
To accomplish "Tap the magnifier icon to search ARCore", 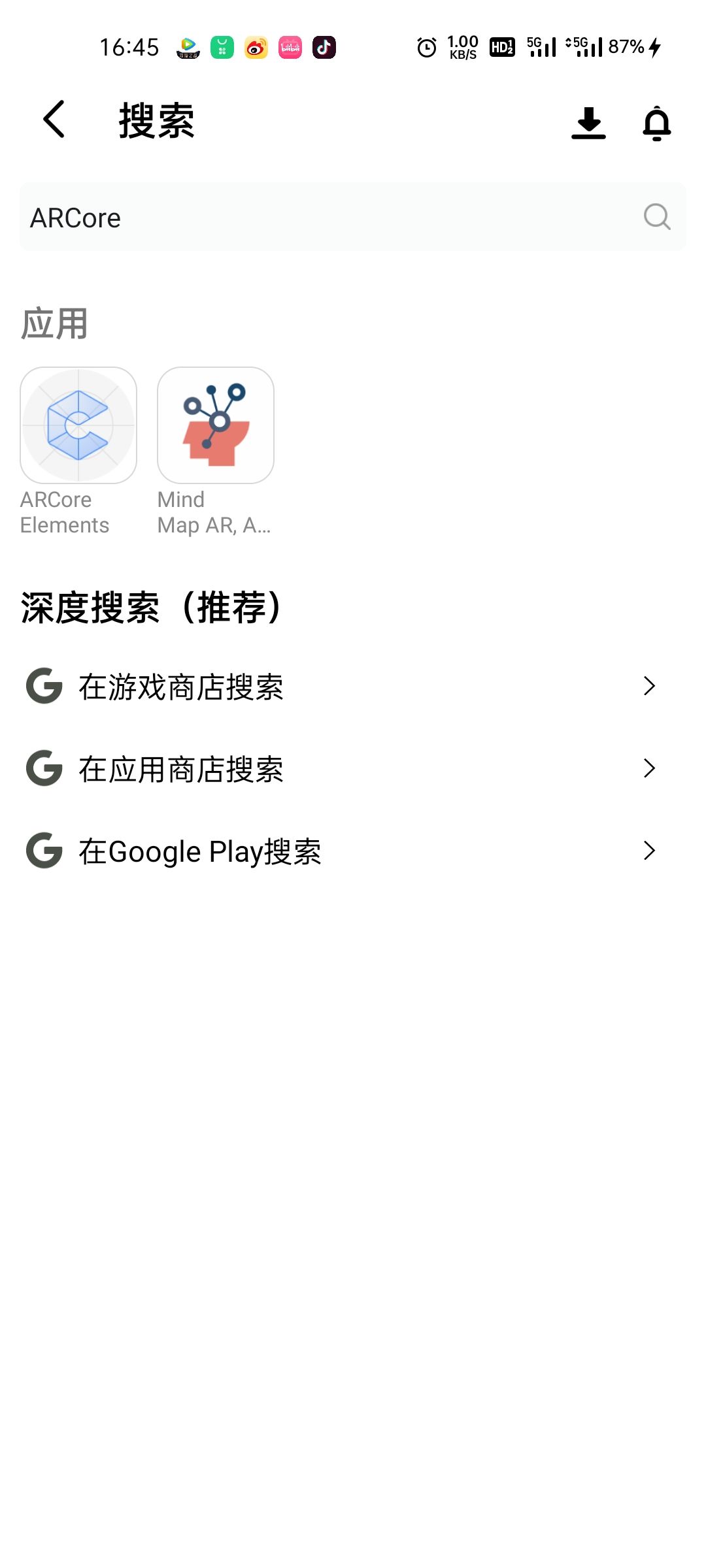I will point(656,216).
